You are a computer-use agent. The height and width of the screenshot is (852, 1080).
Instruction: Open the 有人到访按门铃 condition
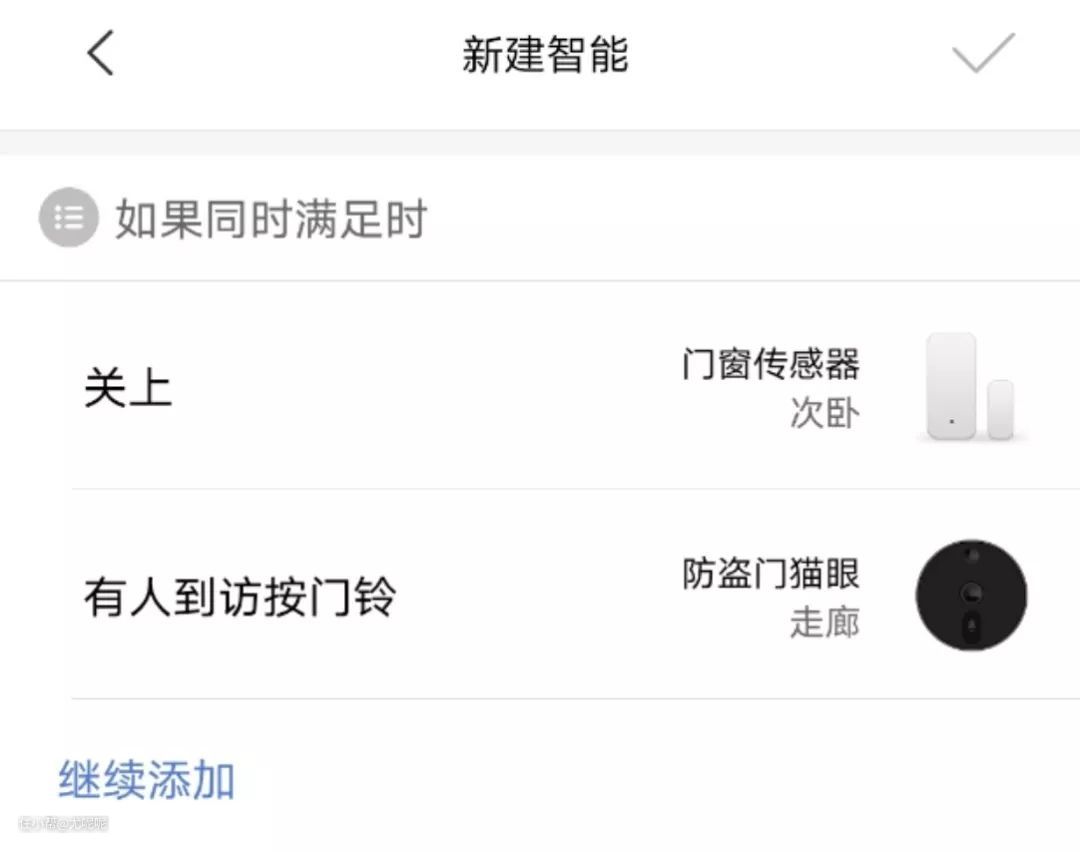pos(540,596)
